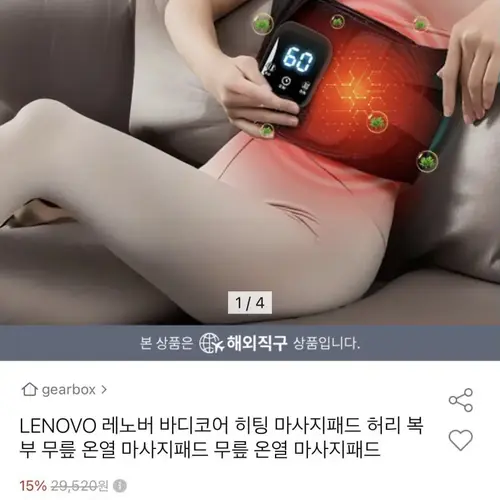Share this Lenovo heating pad product

point(461,400)
